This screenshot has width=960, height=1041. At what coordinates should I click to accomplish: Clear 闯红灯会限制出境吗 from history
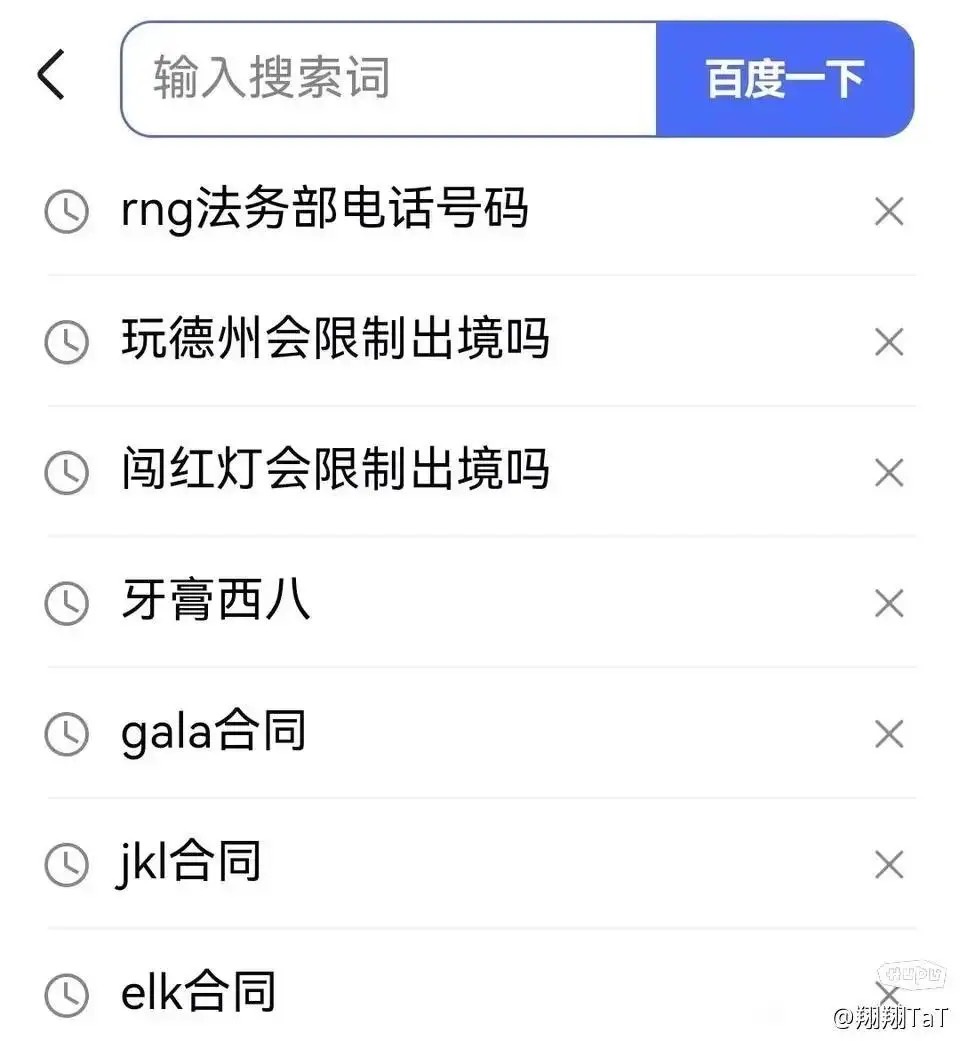[x=888, y=472]
